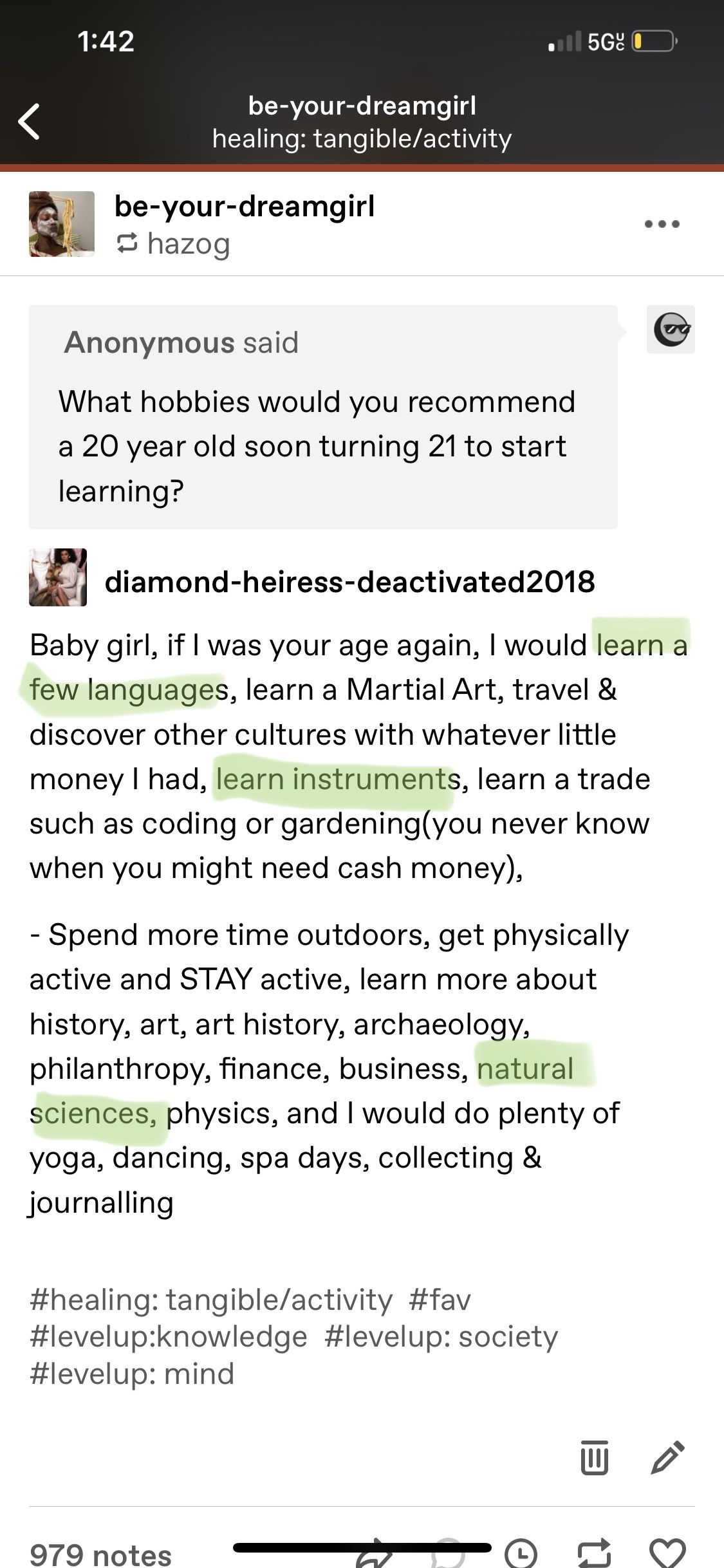Open the #levelup:knowledge tag
Image resolution: width=724 pixels, height=1568 pixels.
point(168,1336)
